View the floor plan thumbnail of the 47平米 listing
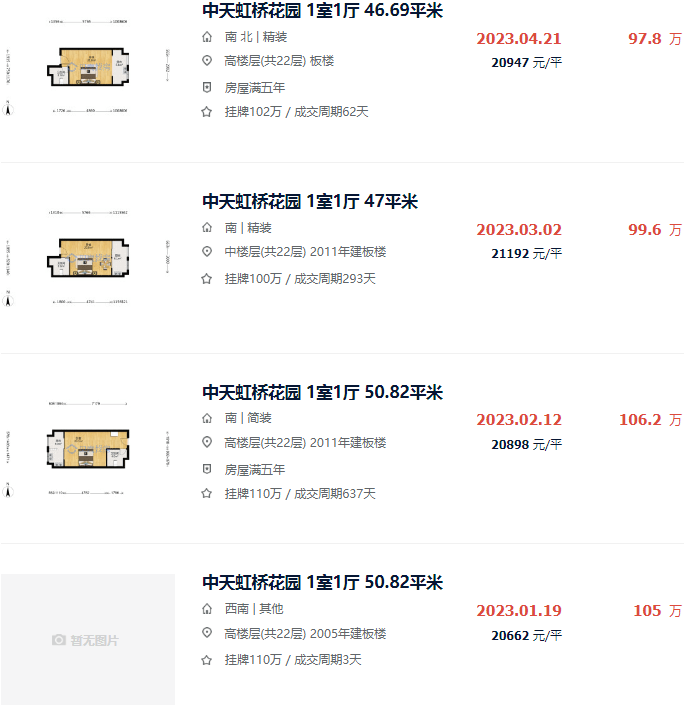Image resolution: width=698 pixels, height=708 pixels. click(88, 258)
